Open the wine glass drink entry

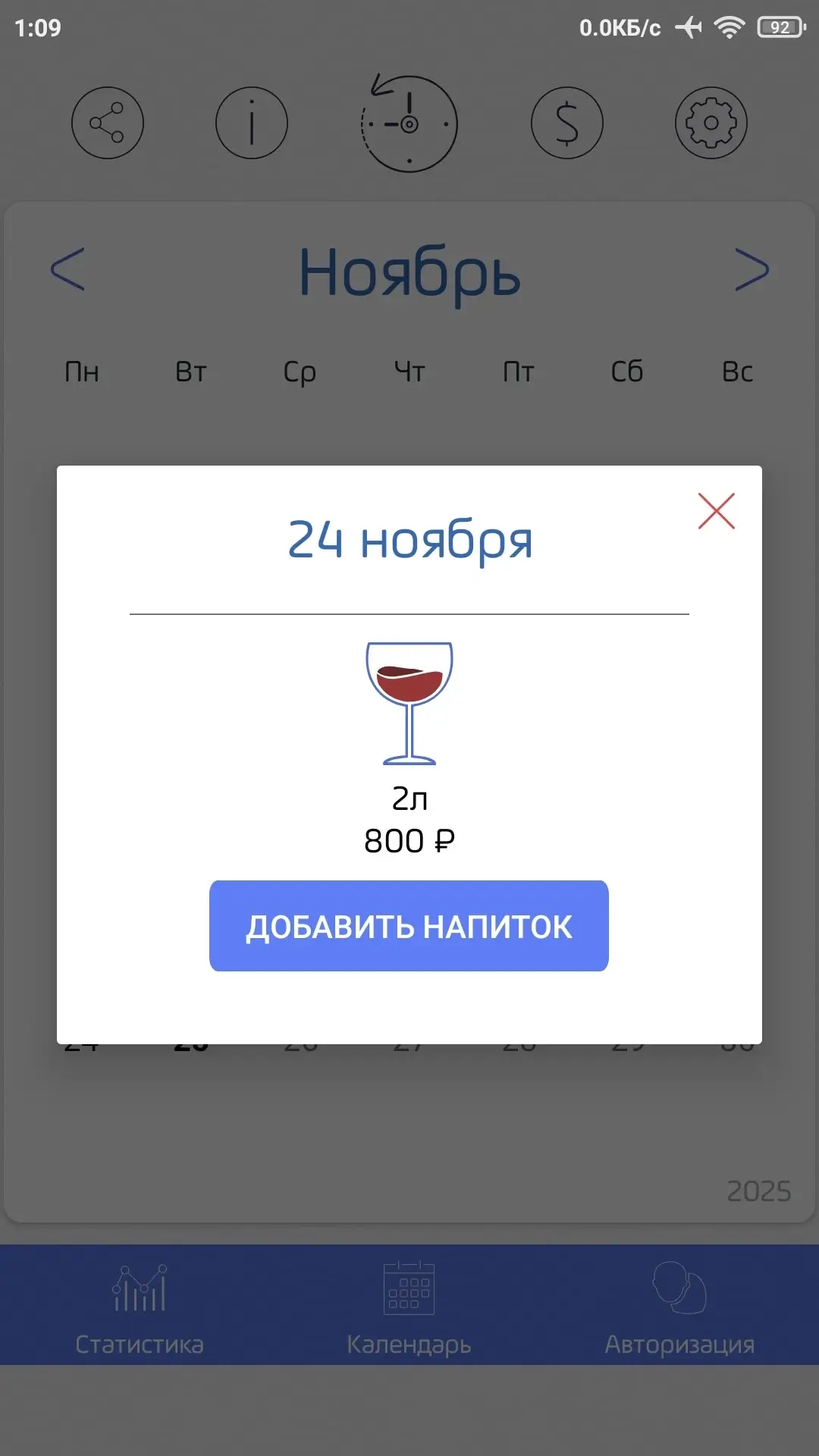pyautogui.click(x=409, y=704)
